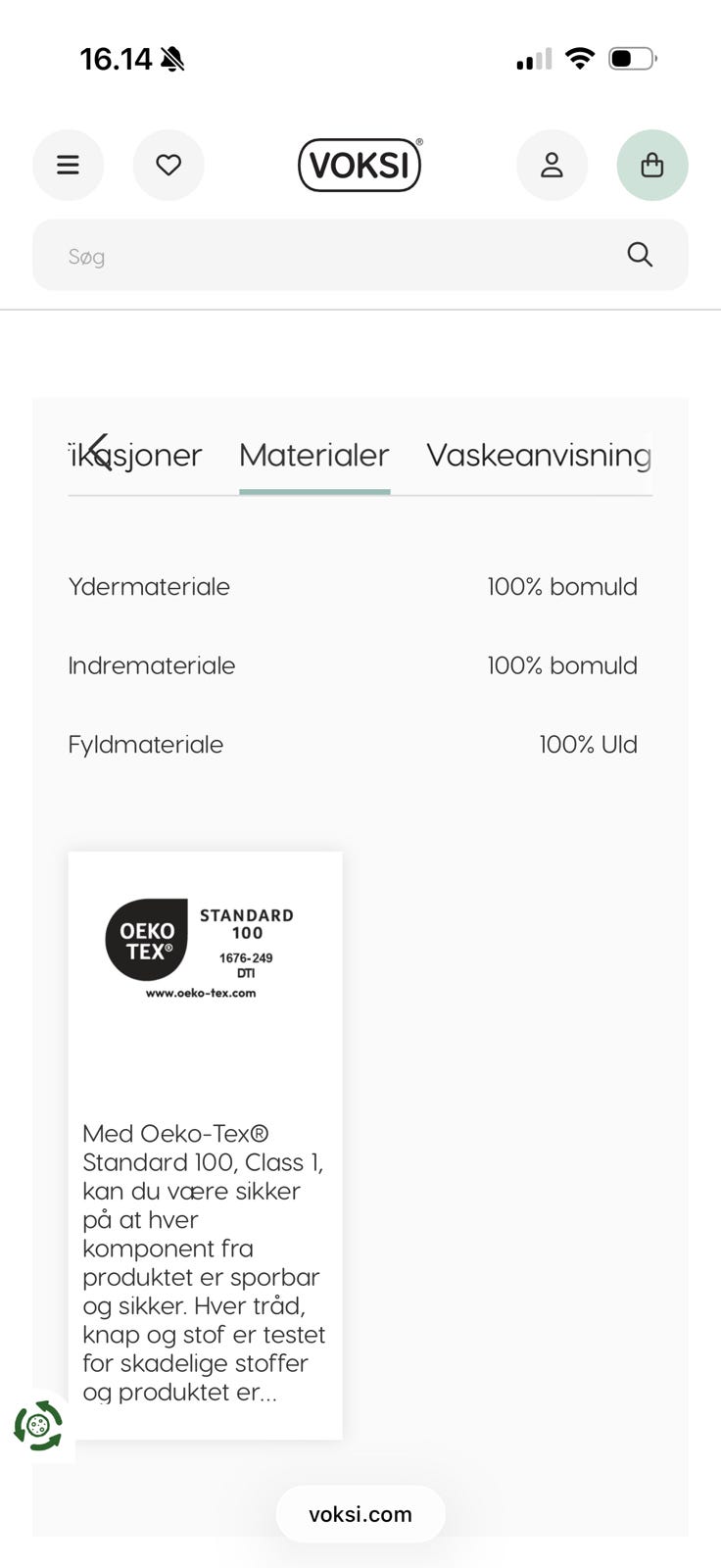Click the Ydermateriale row
Viewport: 721px width, 1568px height.
149,586
